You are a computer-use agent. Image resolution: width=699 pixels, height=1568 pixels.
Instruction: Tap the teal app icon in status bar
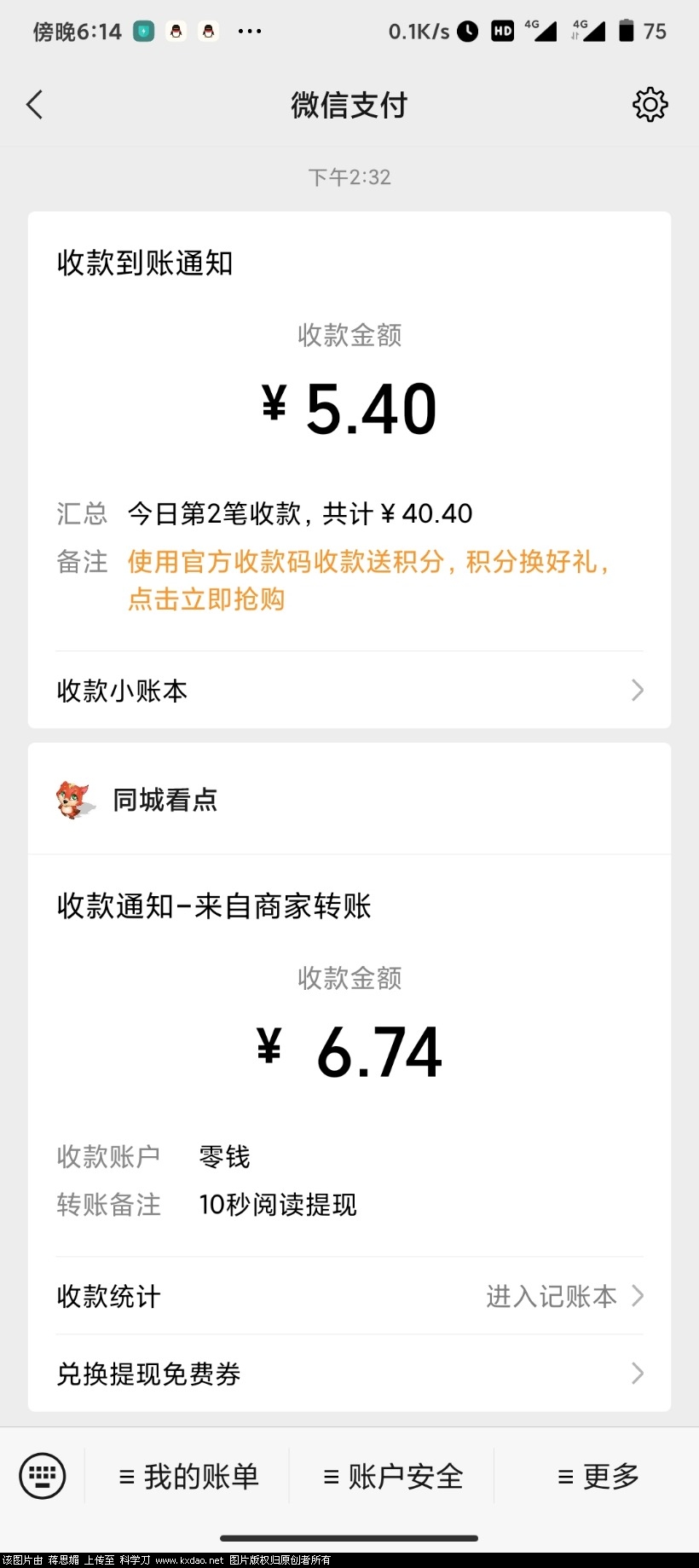click(143, 31)
